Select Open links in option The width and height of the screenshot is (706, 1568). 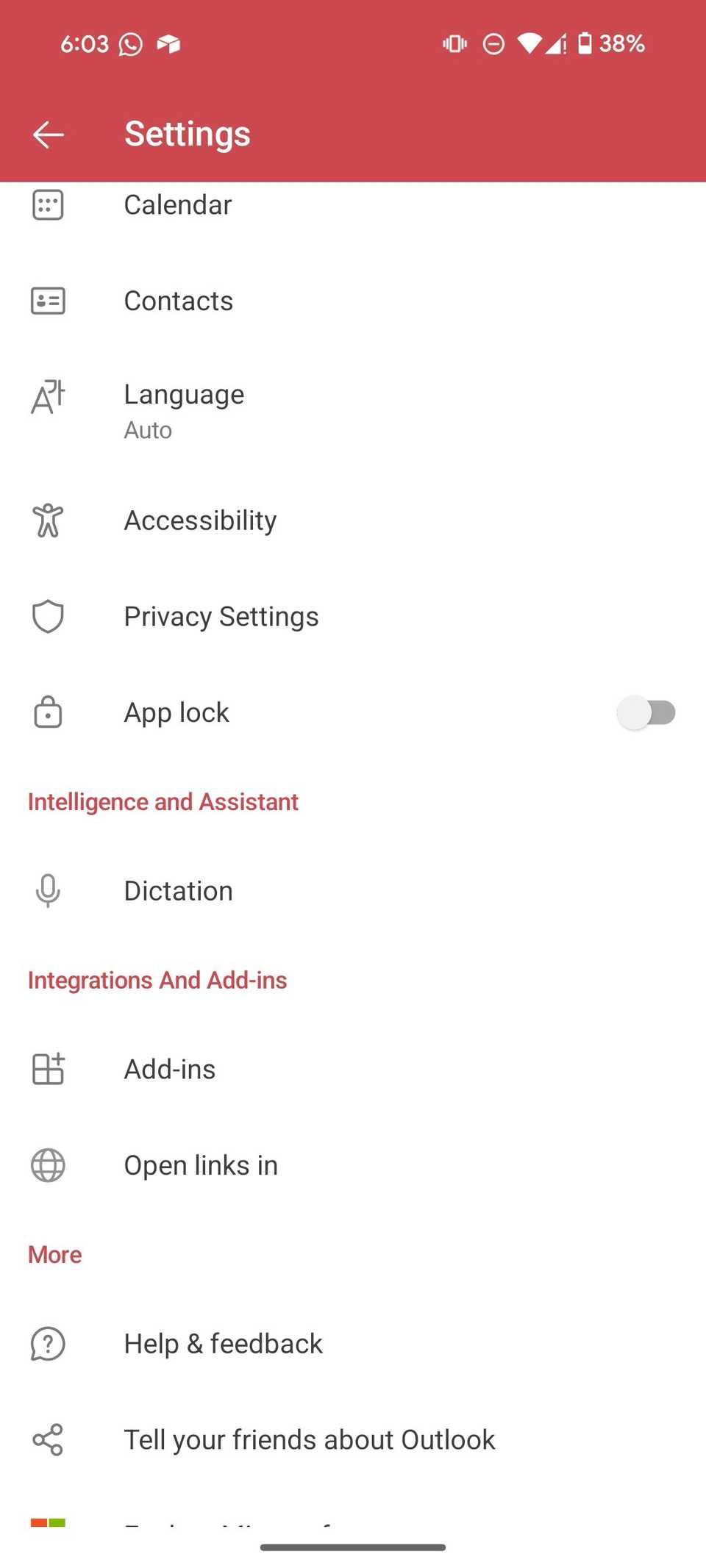[200, 1165]
